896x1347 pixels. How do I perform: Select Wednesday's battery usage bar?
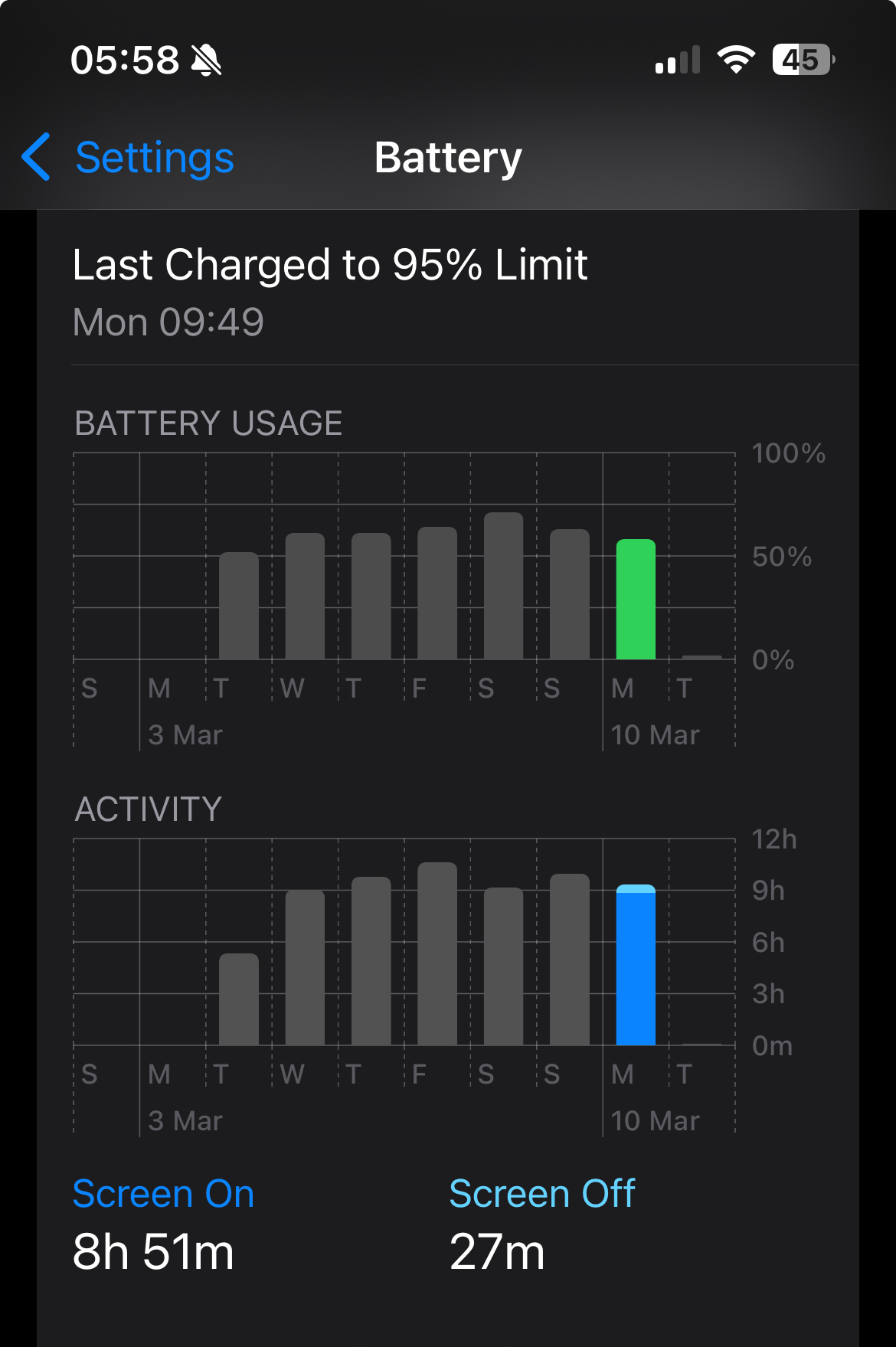tap(305, 597)
